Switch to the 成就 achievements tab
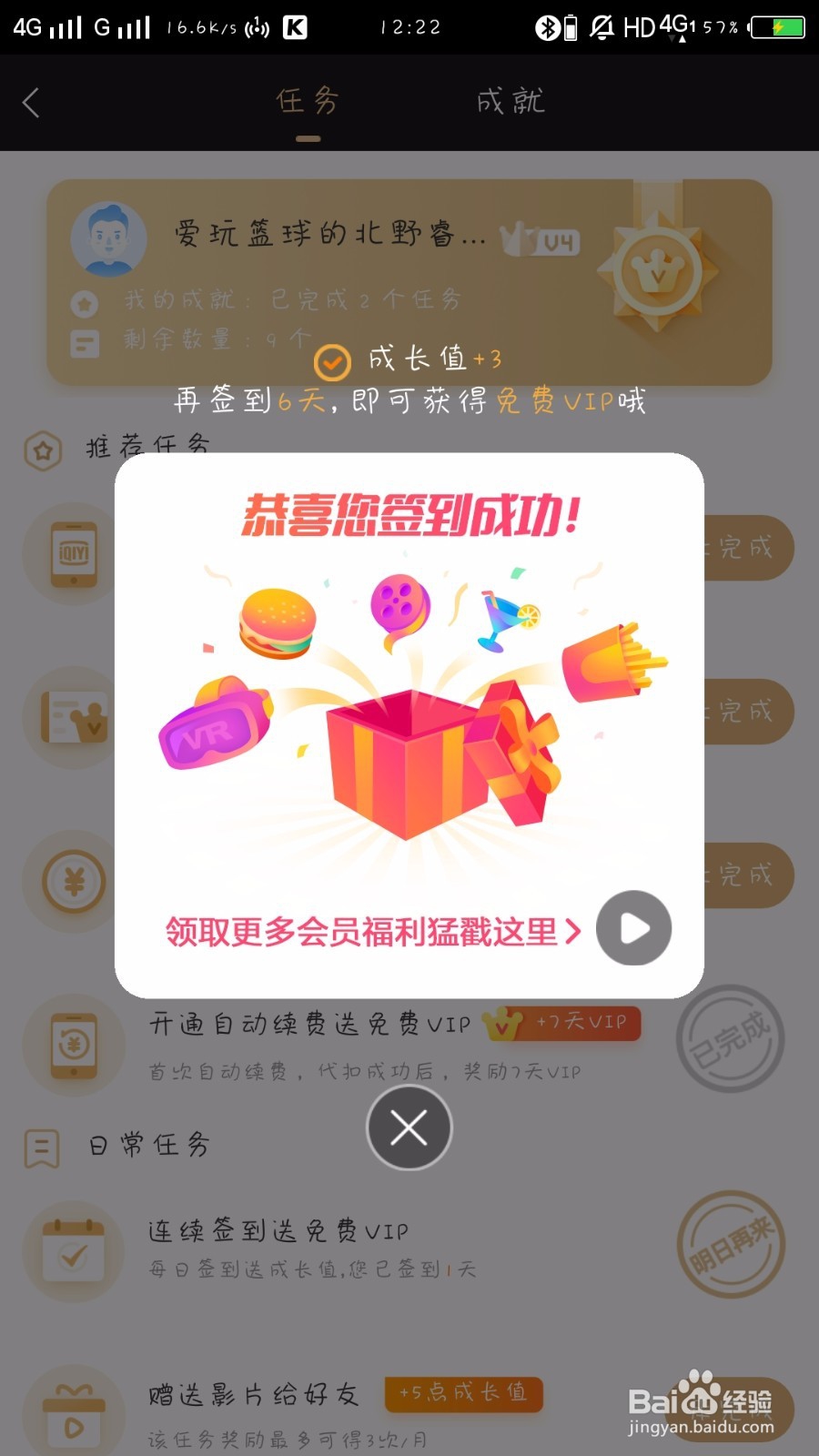Viewport: 819px width, 1456px height. 511,102
